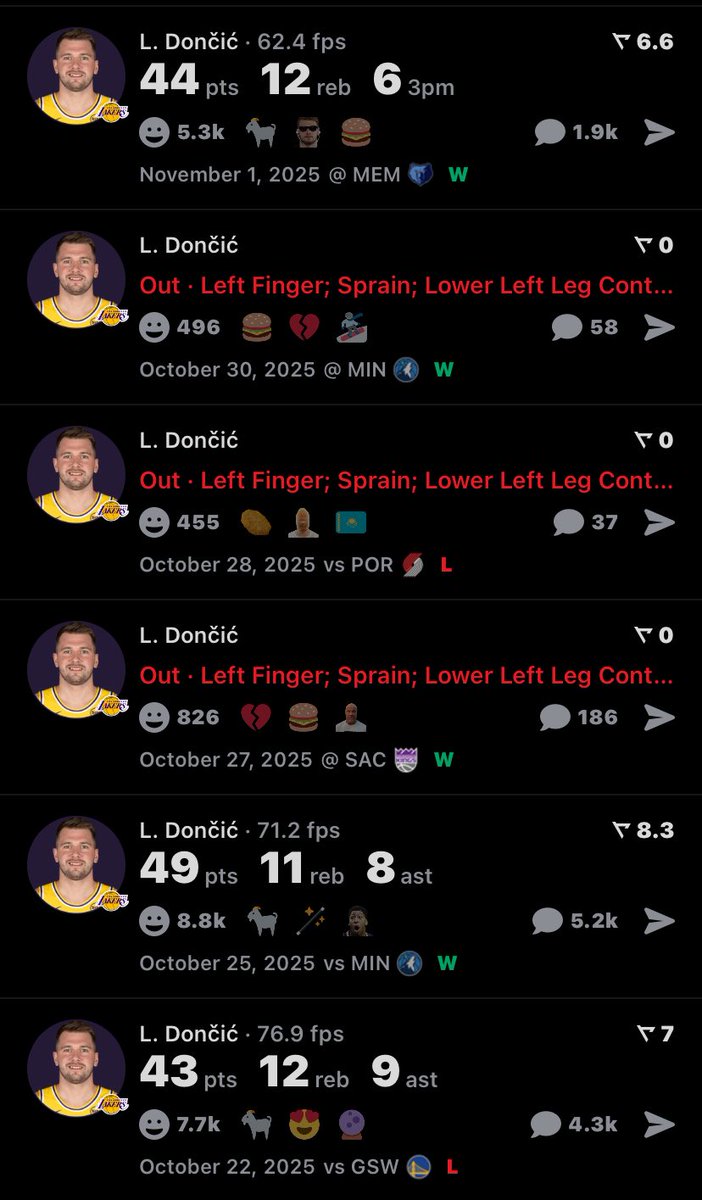The image size is (702, 1200).
Task: Share the October 28 game vs POR
Action: 659,522
